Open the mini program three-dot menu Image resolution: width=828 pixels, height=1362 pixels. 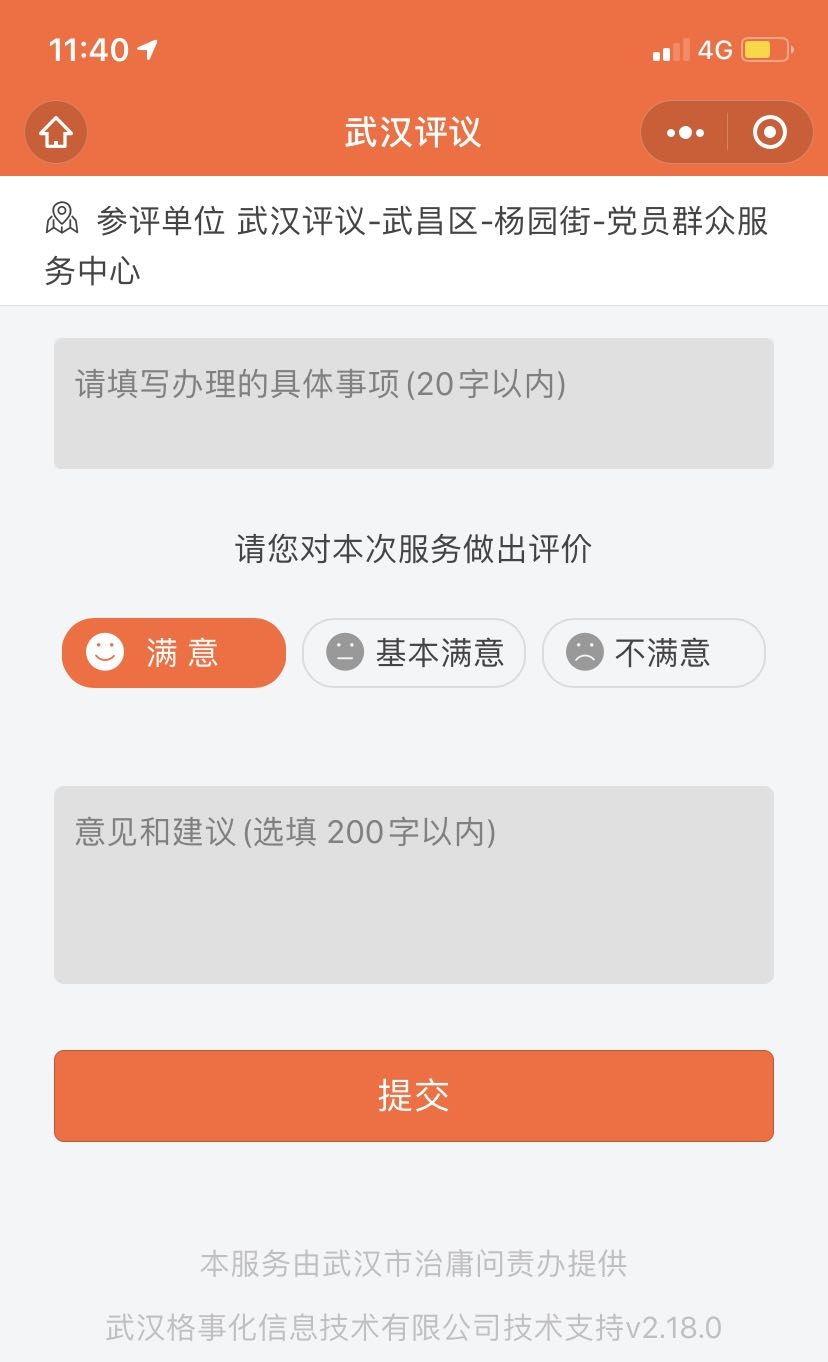tap(685, 132)
